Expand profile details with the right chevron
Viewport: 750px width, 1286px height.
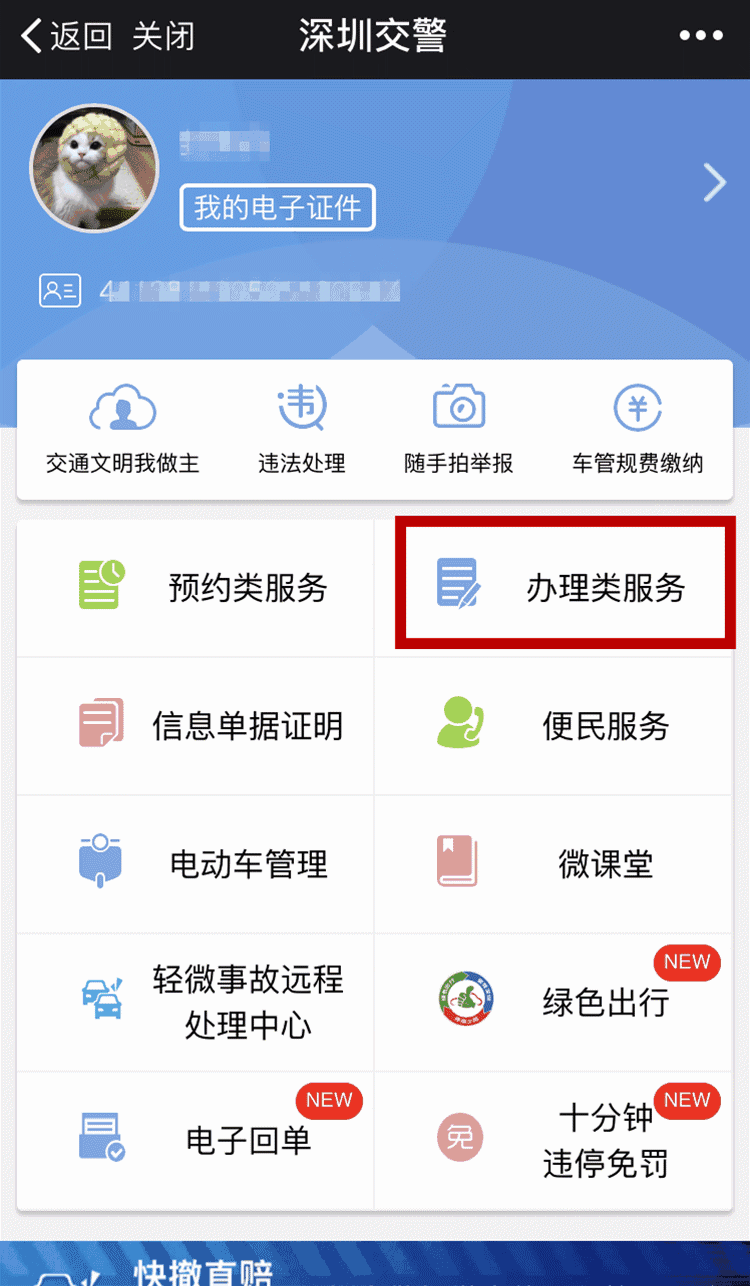coord(714,183)
